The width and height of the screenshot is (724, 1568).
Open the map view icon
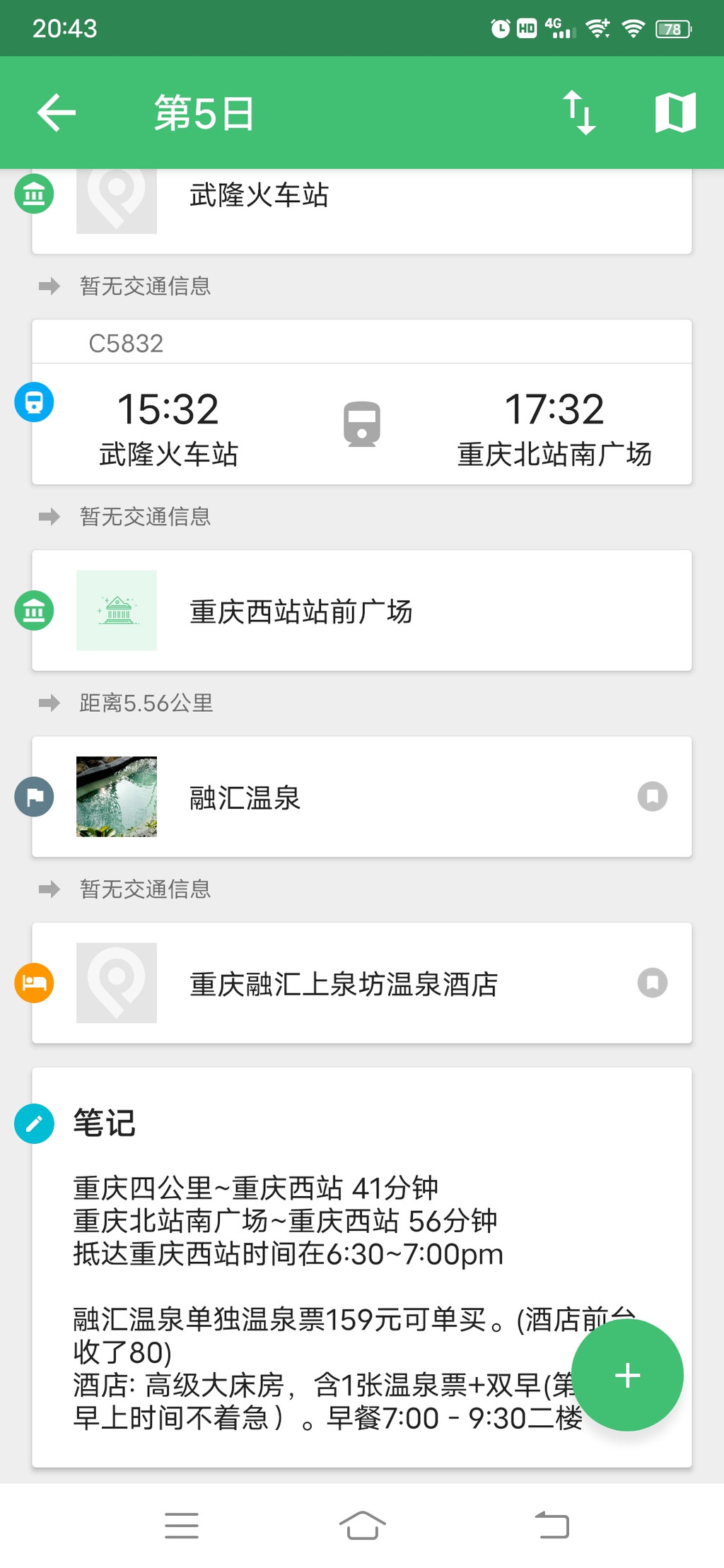[675, 113]
